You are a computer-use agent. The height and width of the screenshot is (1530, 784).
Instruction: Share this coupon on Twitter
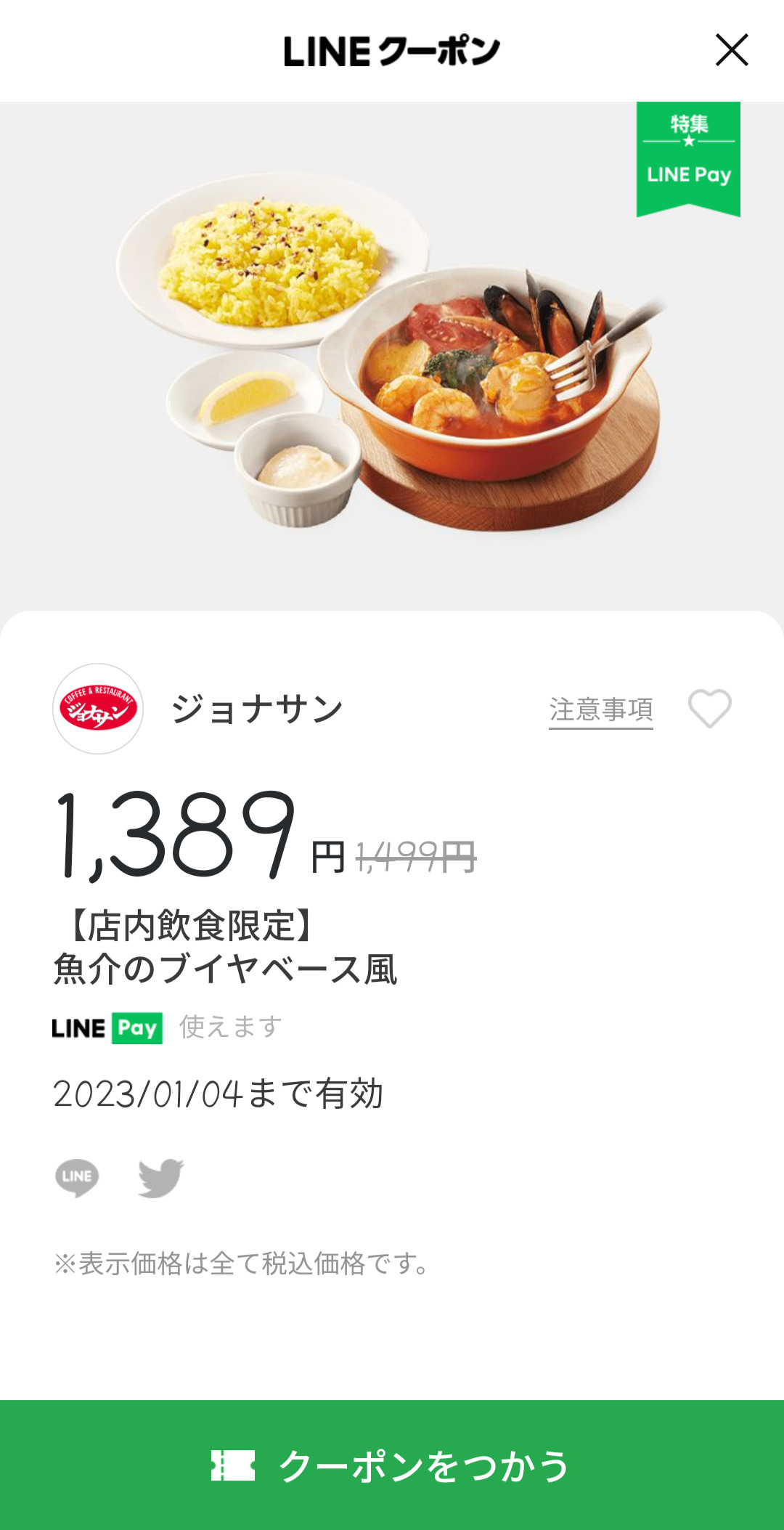coord(160,1177)
